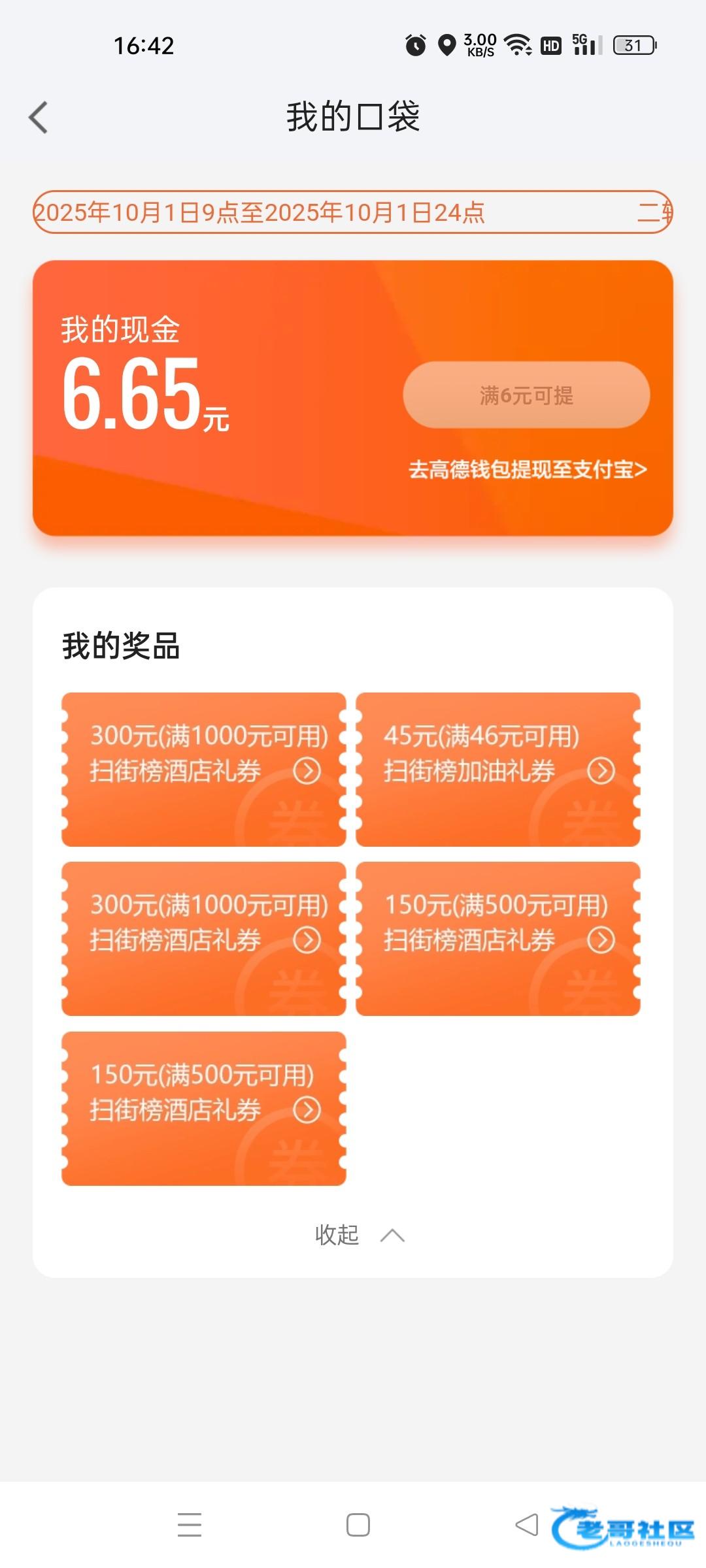This screenshot has height=1568, width=706.
Task: Open the system recent apps button
Action: 190,1524
